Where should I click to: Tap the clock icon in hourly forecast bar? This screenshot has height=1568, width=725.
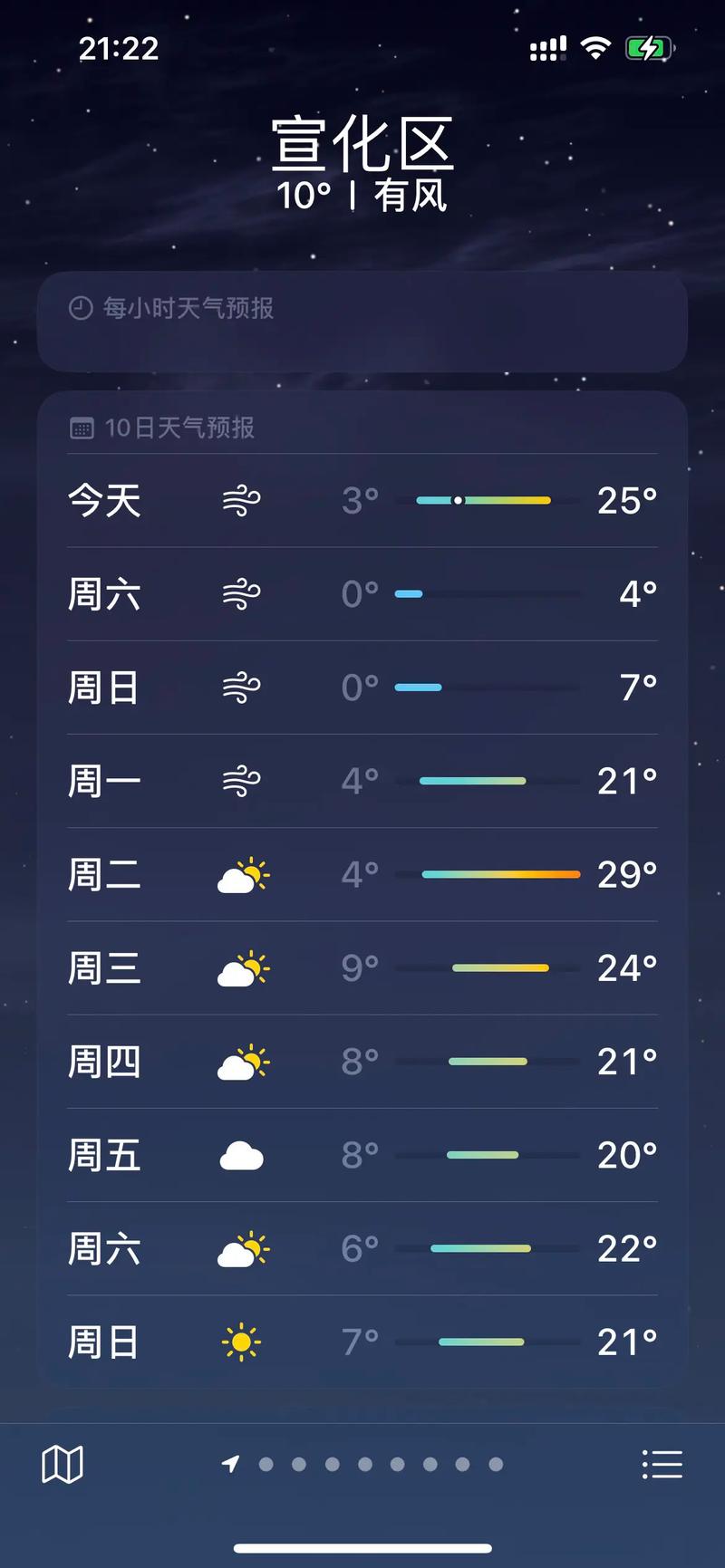pos(82,308)
